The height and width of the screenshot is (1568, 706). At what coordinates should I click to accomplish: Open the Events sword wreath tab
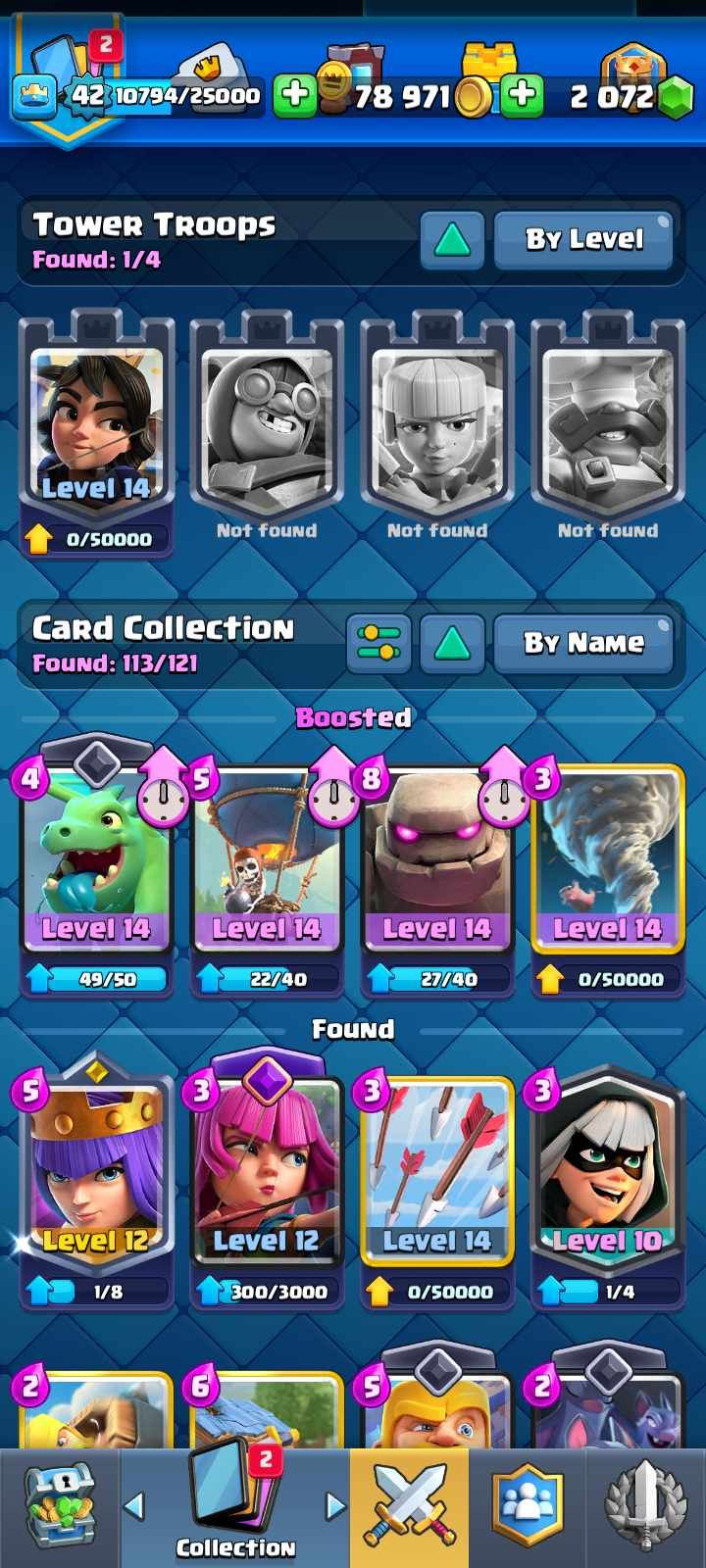click(645, 1509)
